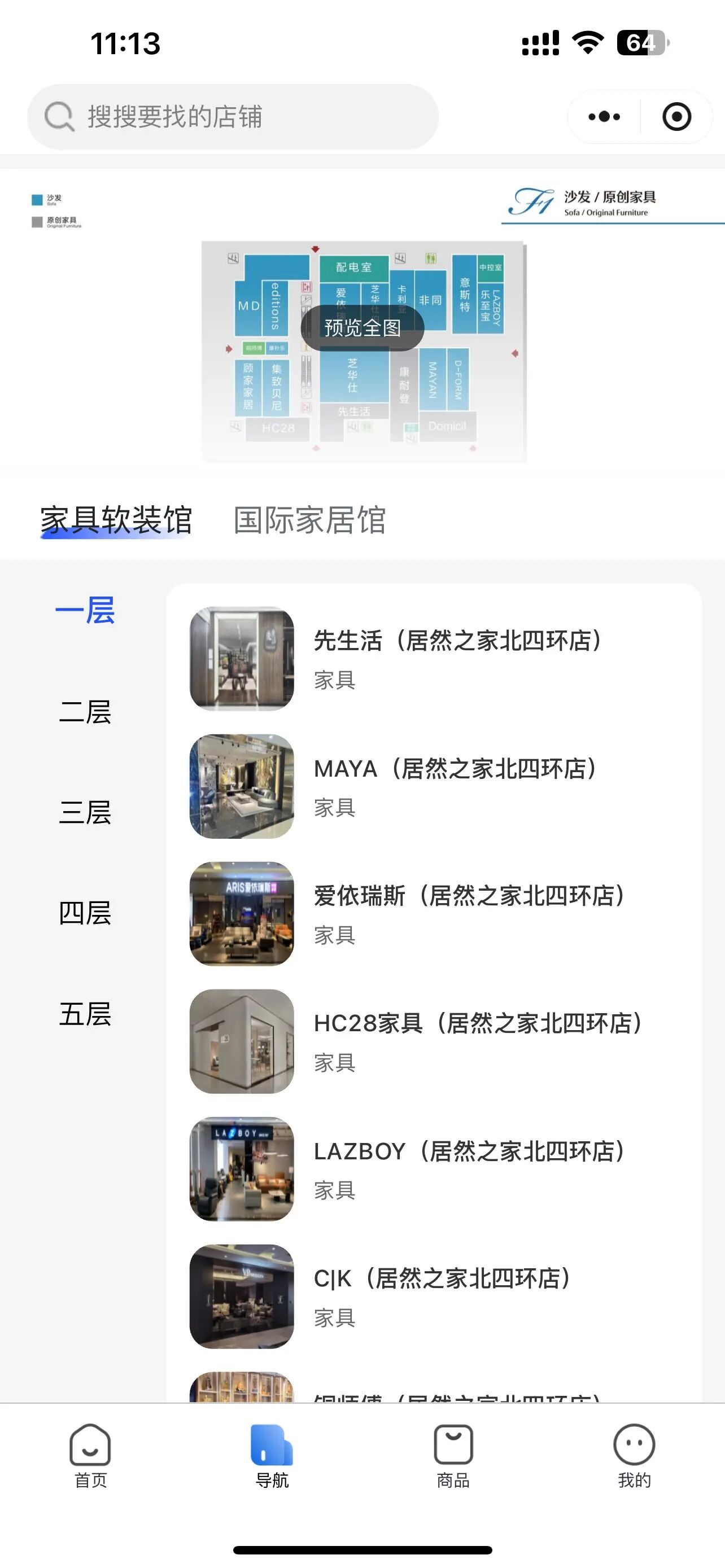Open the 先生活 store listing
725x1568 pixels.
point(434,658)
